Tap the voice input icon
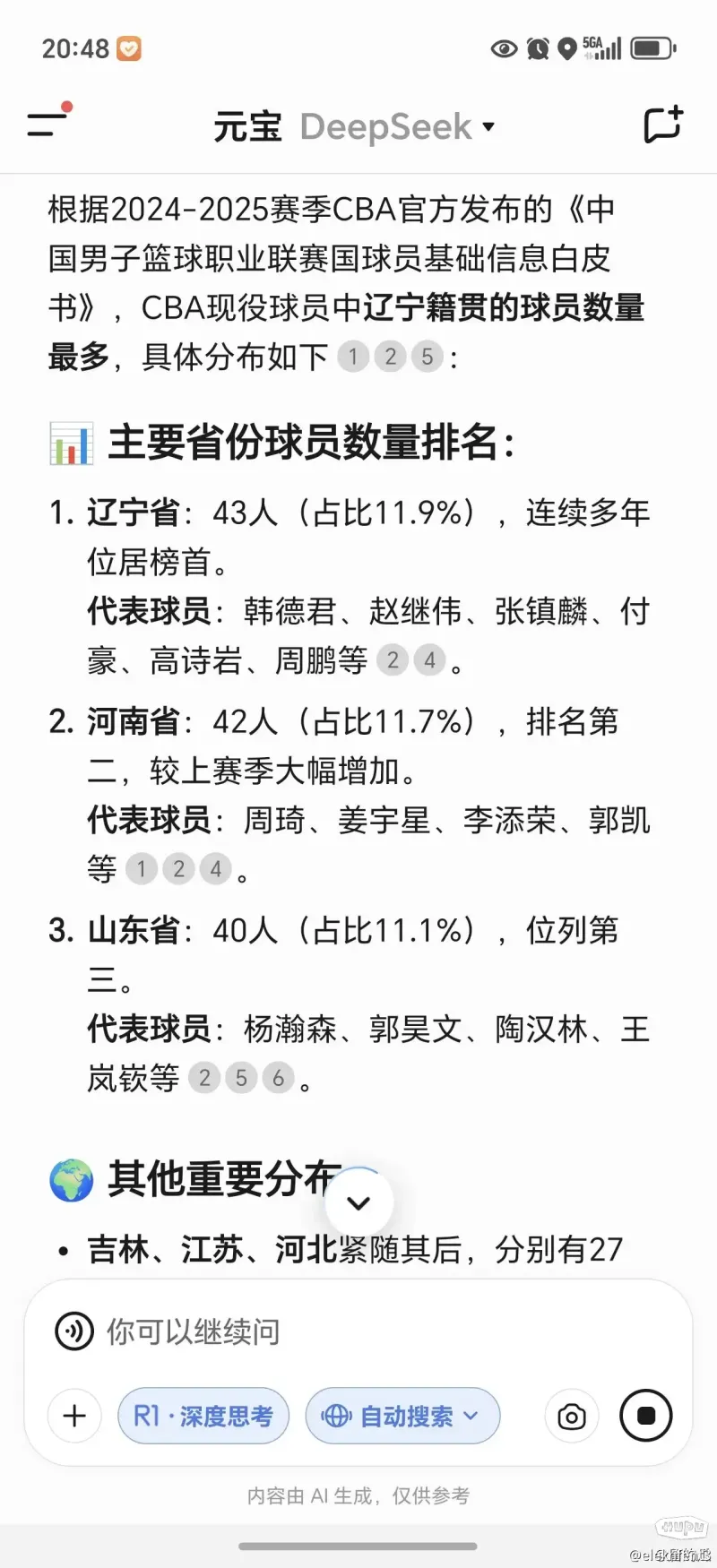Screen dimensions: 717x1568 pos(73,1331)
